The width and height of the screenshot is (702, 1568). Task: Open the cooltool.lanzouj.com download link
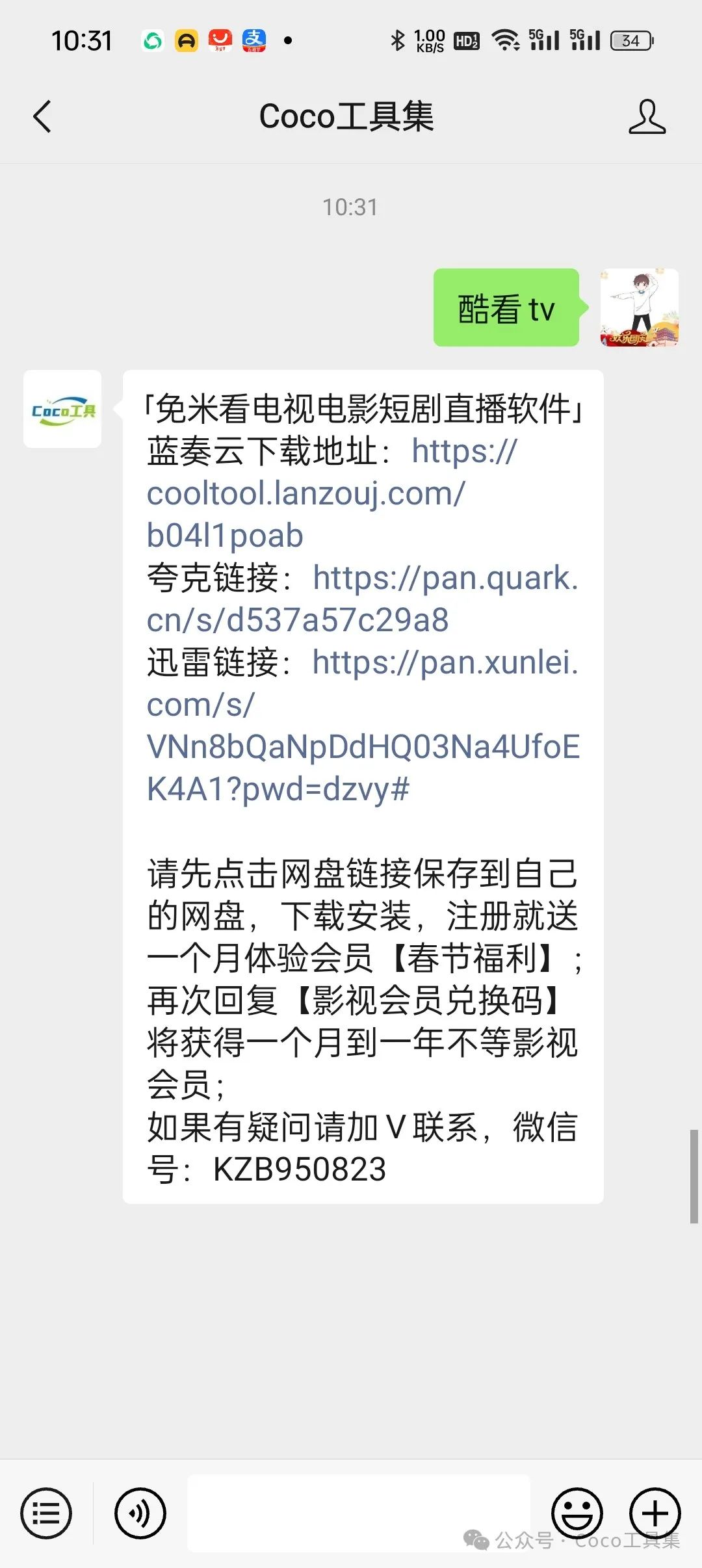click(305, 494)
